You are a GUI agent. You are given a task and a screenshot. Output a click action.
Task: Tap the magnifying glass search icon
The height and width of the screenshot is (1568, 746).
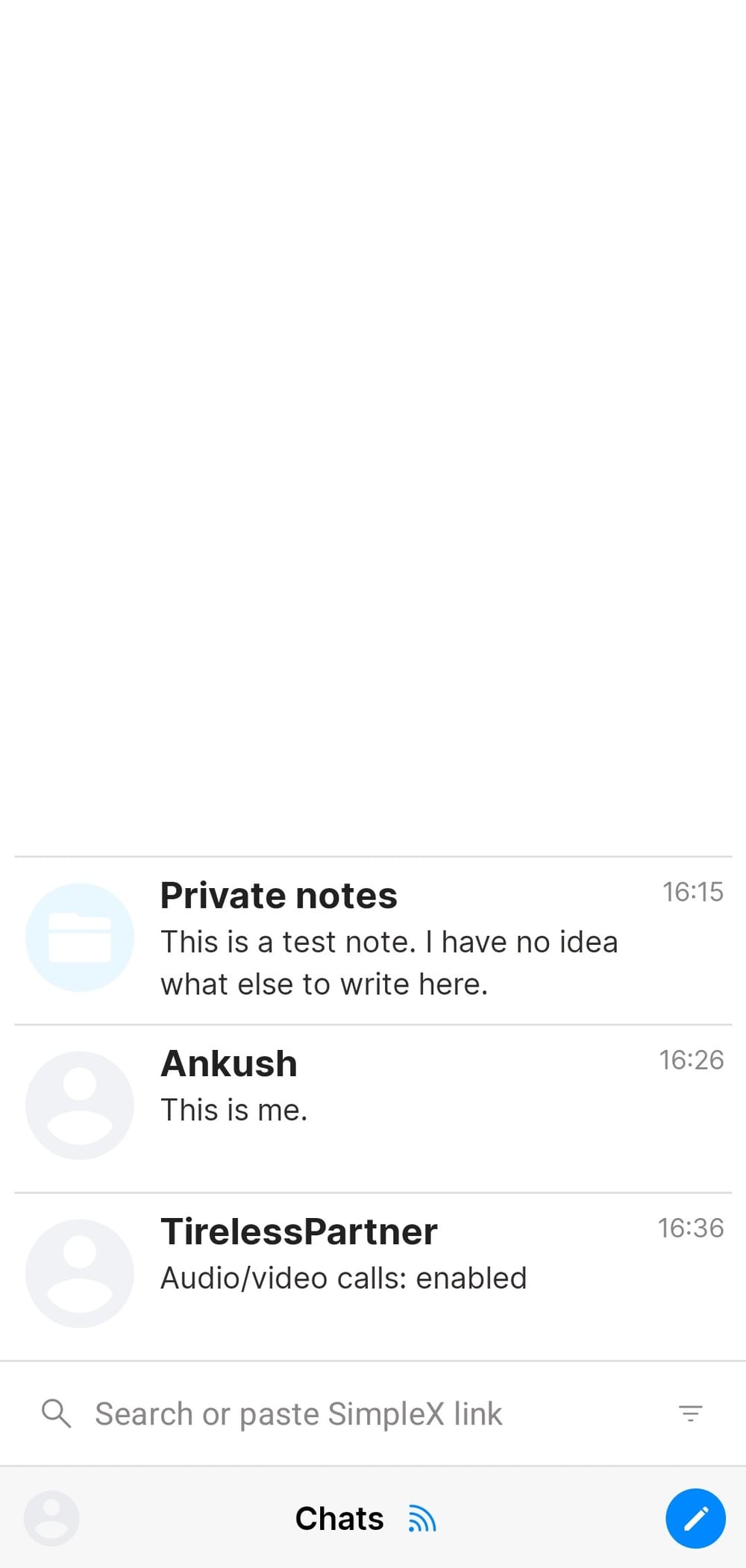pos(57,1413)
